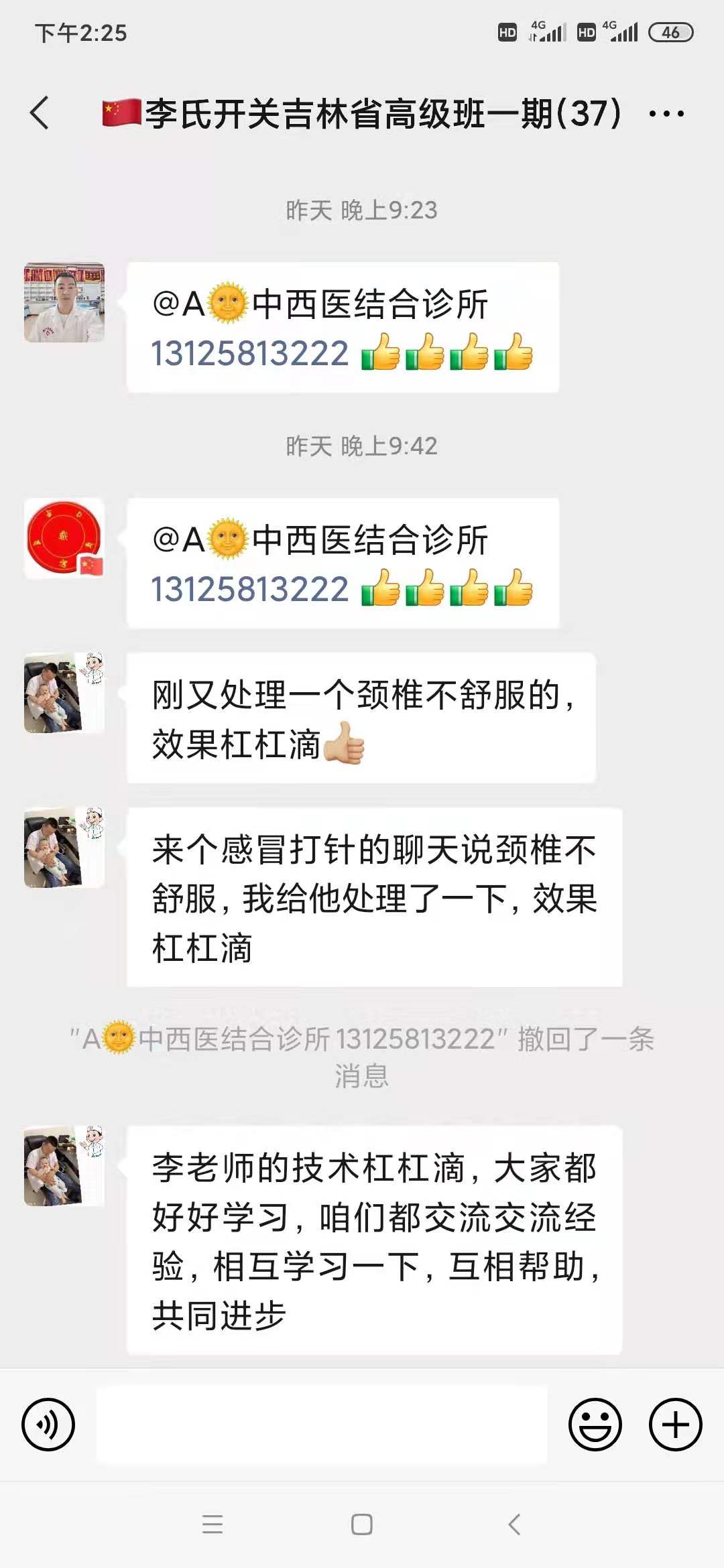
Task: Open avatar beside 来个感冒打针的 message
Action: click(x=64, y=848)
